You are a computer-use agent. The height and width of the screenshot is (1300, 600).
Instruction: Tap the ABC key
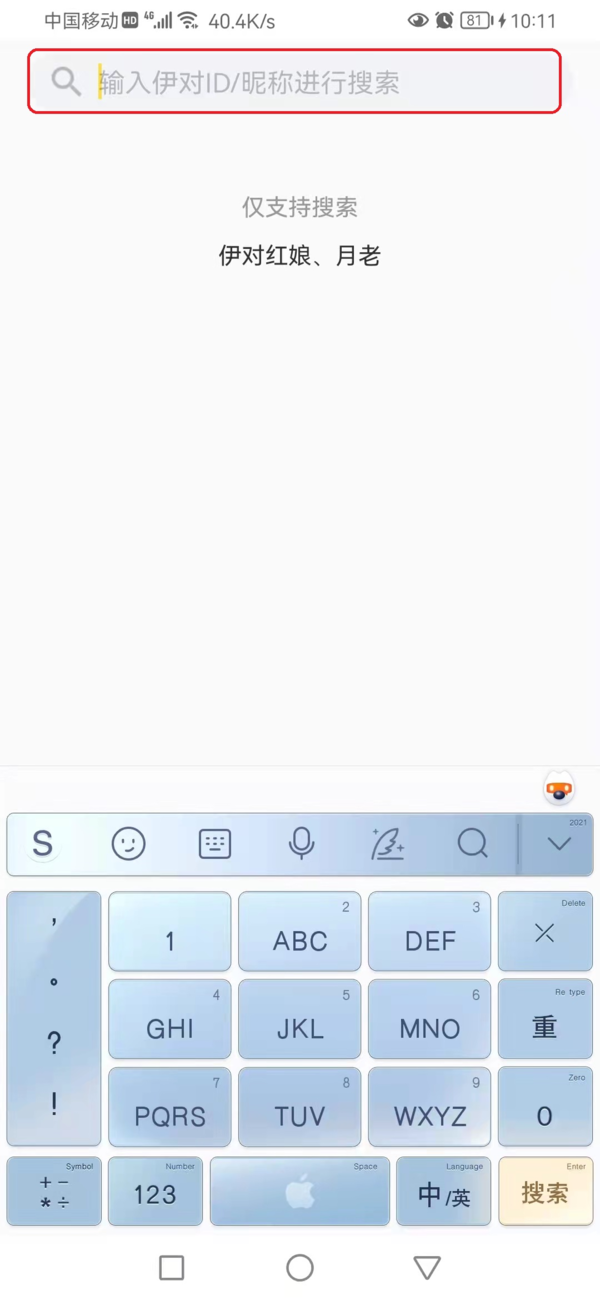point(300,933)
